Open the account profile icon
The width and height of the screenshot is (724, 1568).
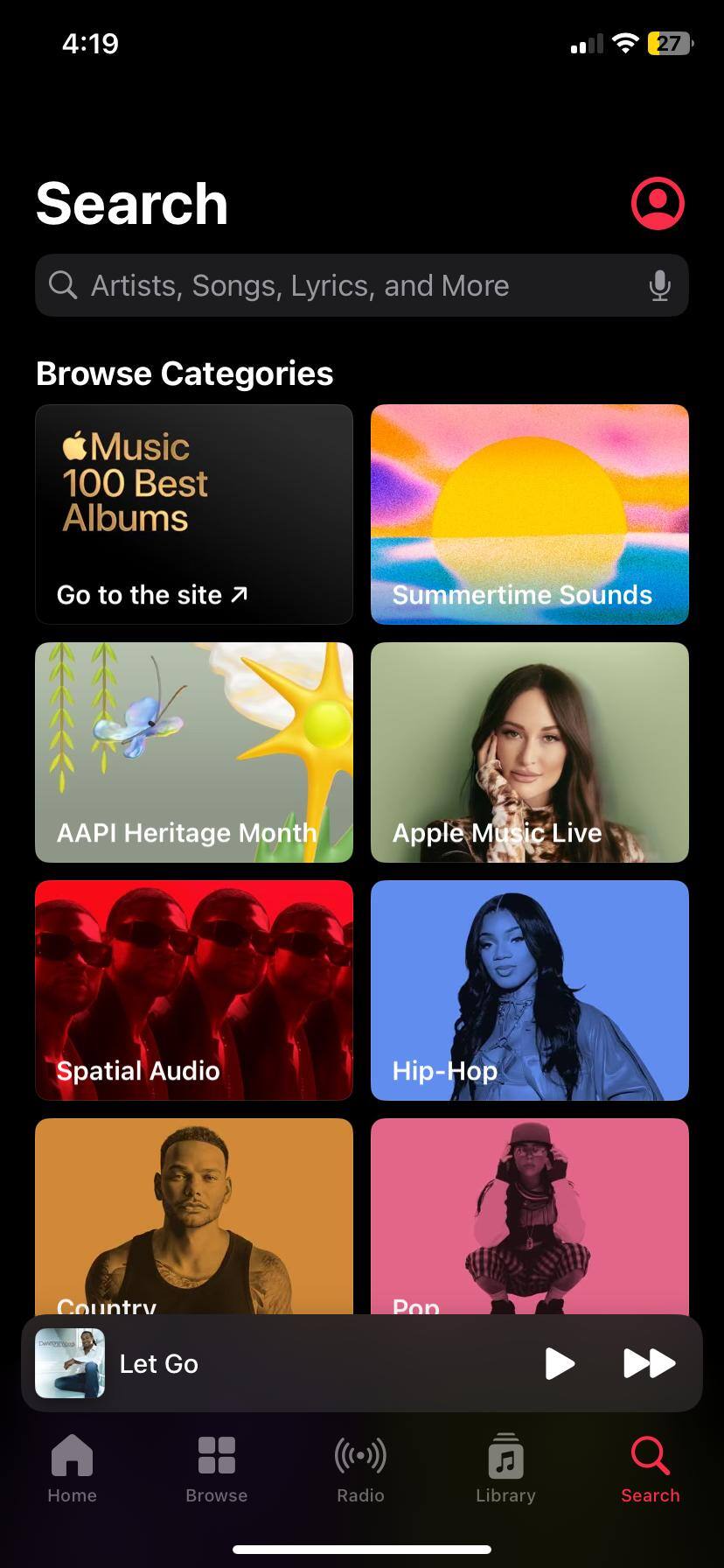click(x=658, y=204)
